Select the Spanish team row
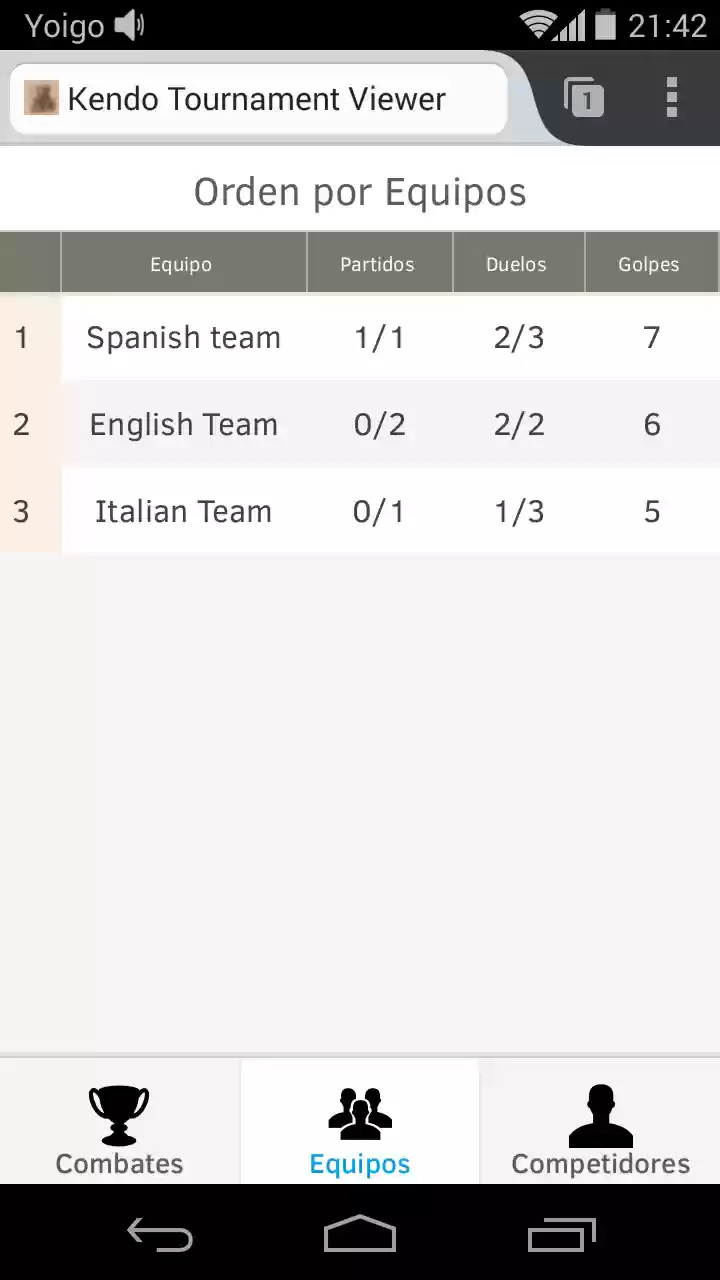The height and width of the screenshot is (1280, 720). 184,337
